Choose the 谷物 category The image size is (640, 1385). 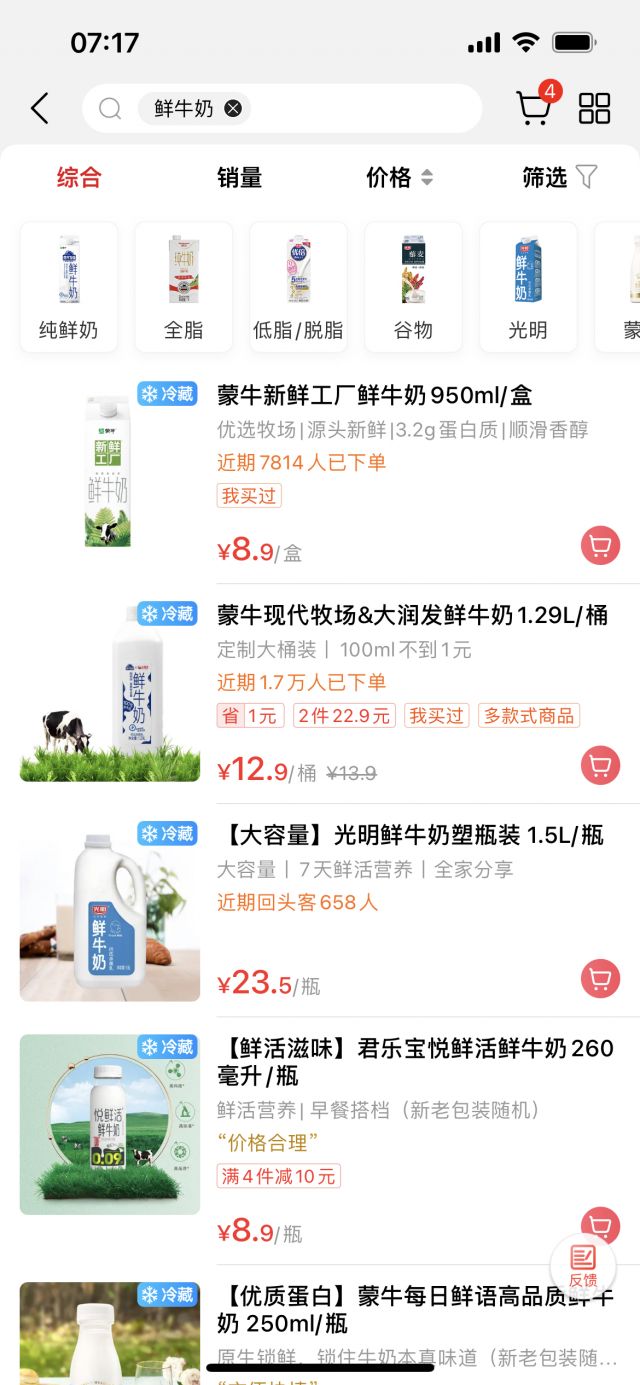413,287
